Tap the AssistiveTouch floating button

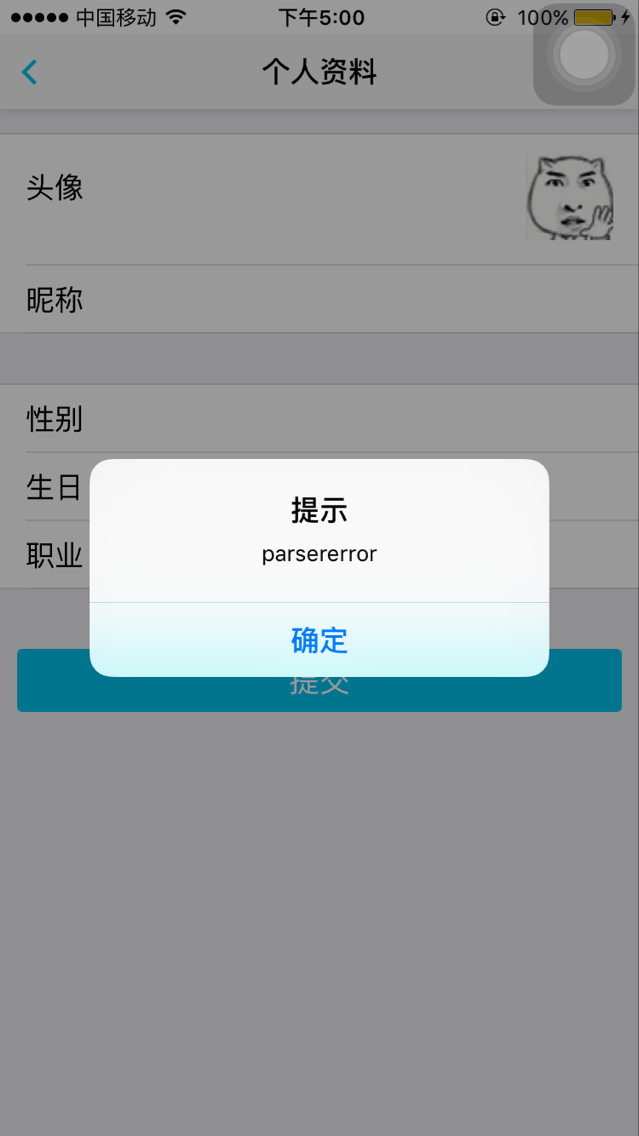(x=584, y=55)
